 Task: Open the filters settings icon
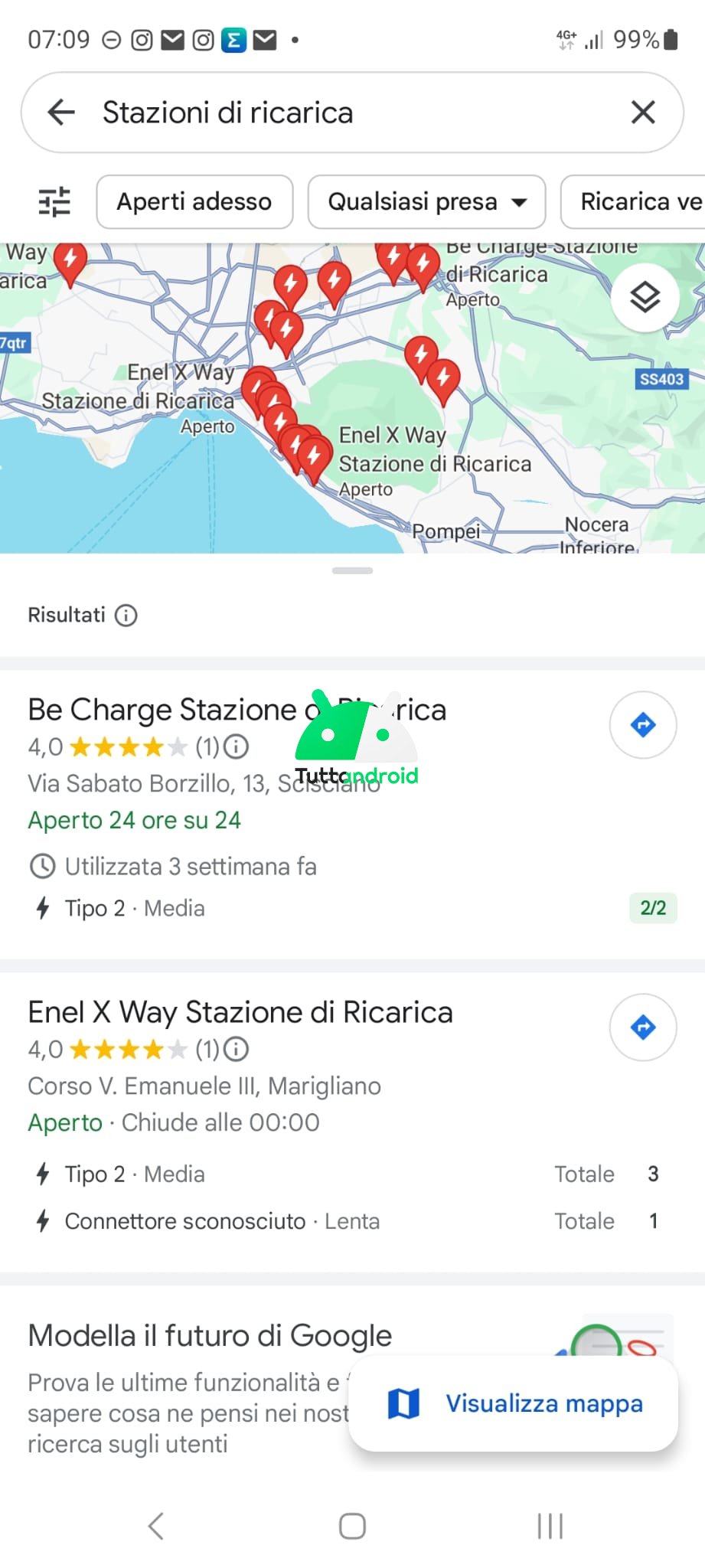[54, 202]
